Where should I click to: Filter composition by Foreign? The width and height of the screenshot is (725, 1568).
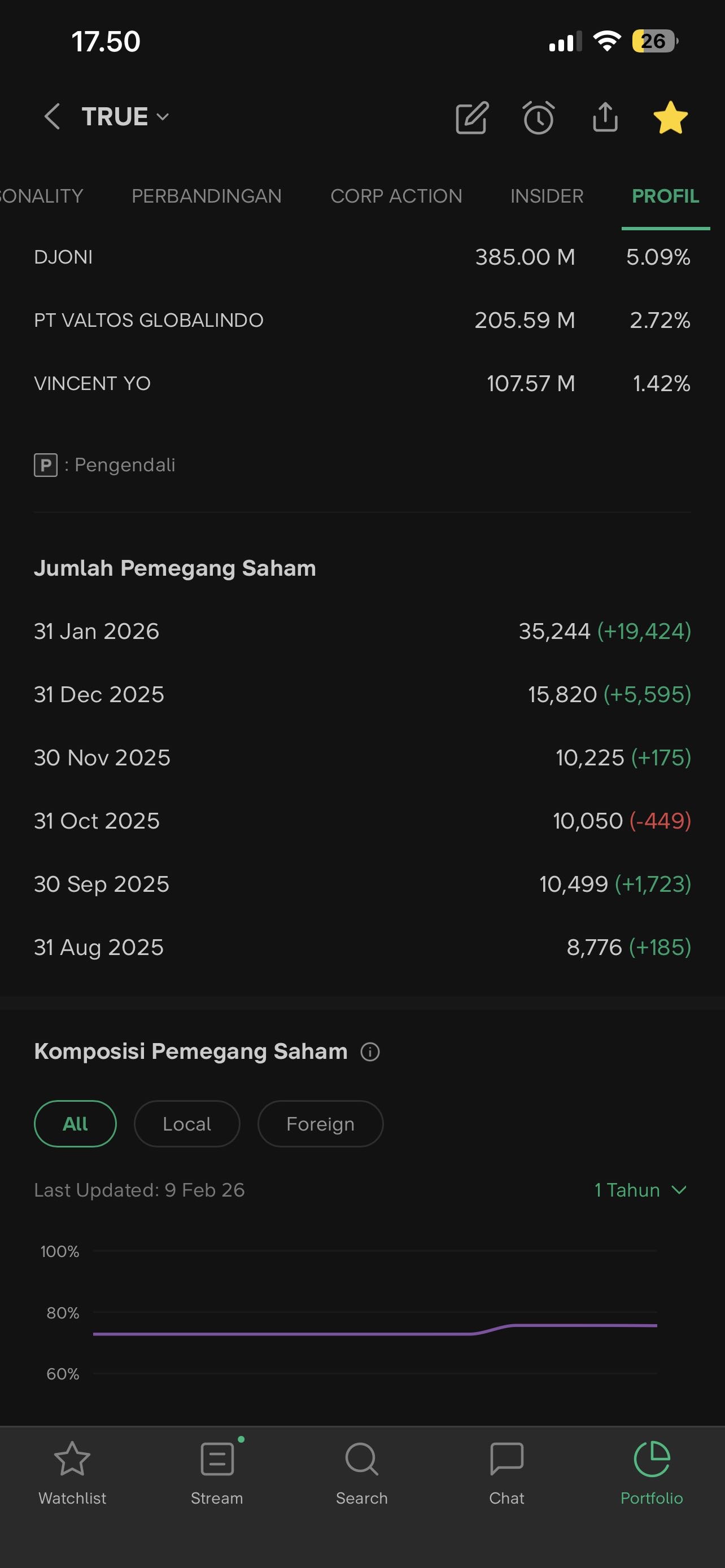click(320, 1124)
